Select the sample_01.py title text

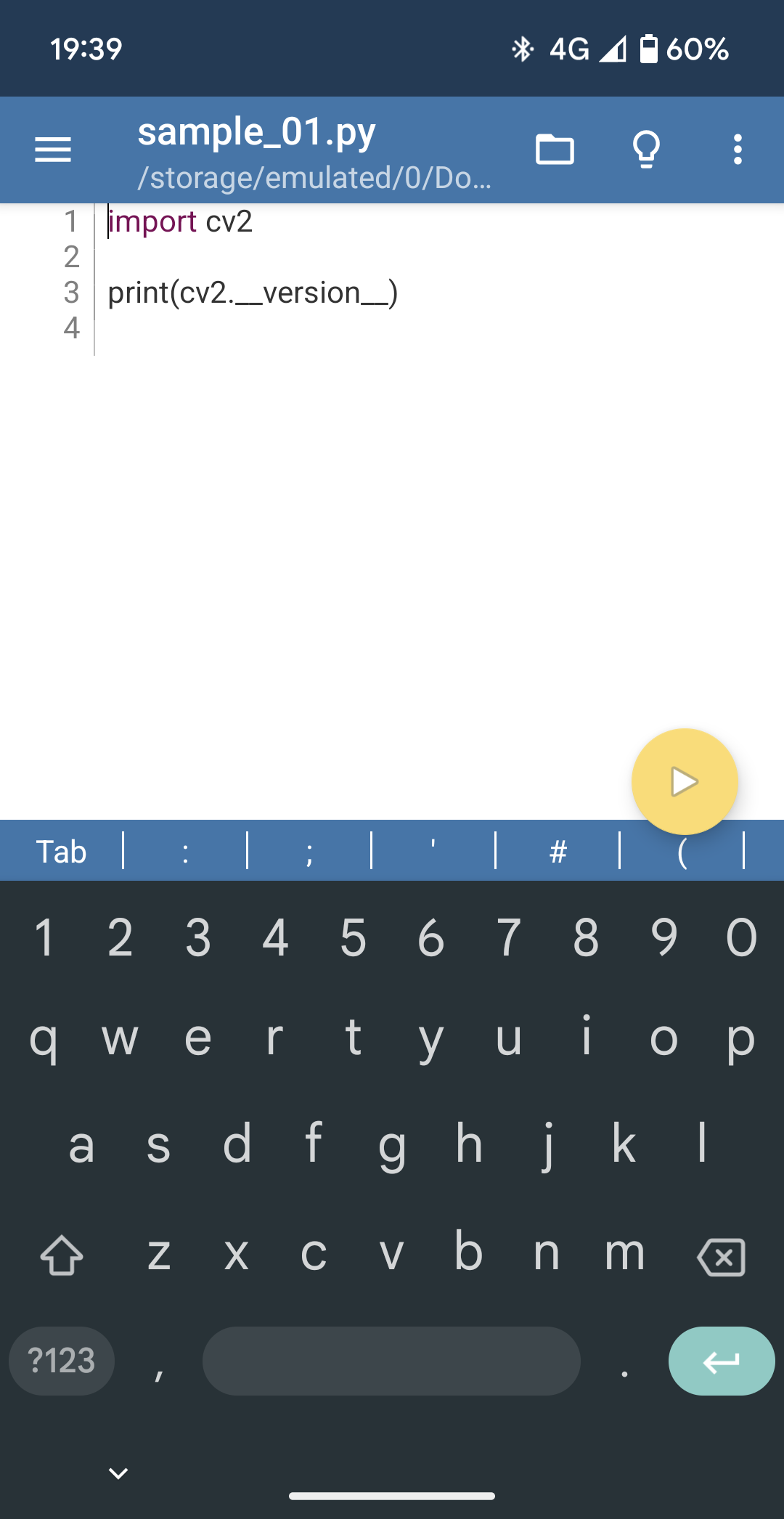256,131
